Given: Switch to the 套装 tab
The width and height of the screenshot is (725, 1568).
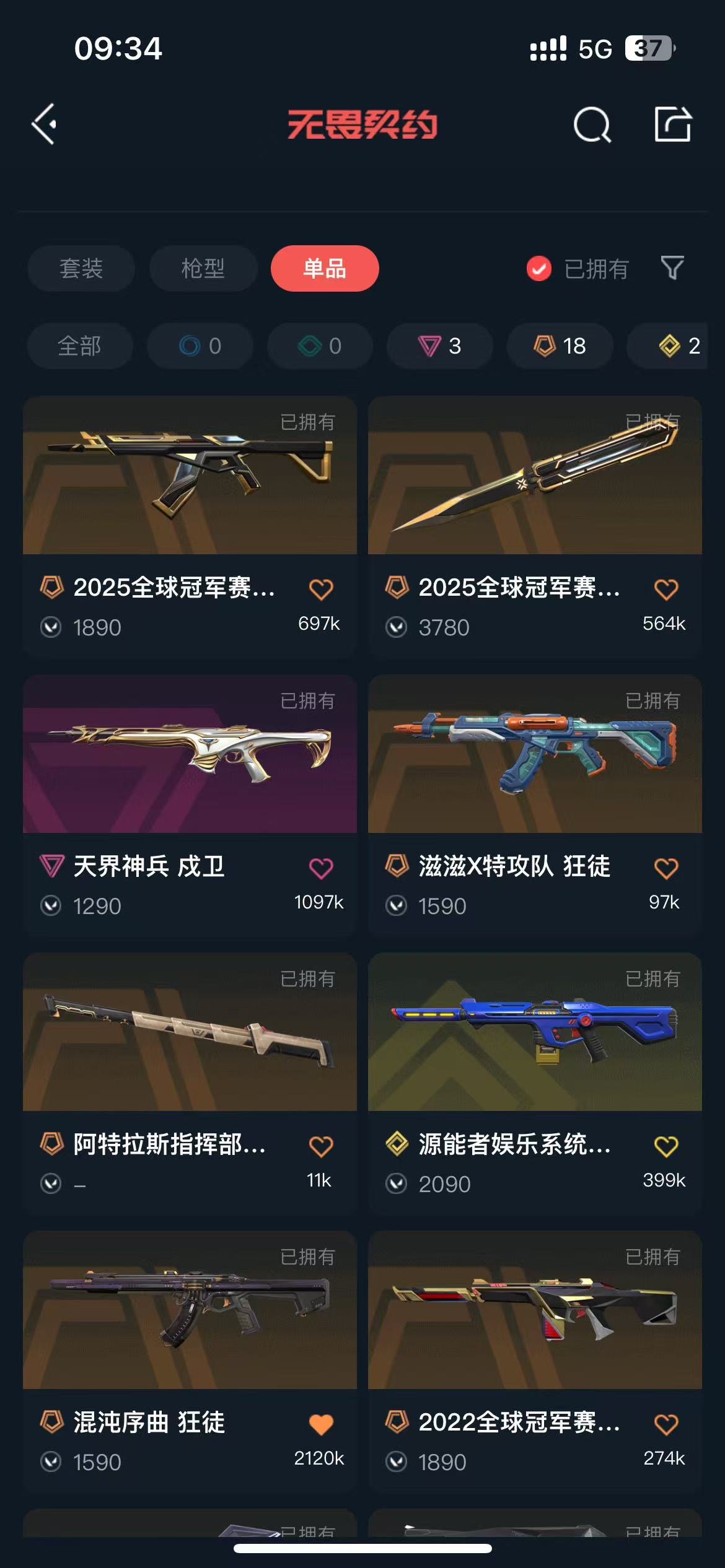Looking at the screenshot, I should (x=81, y=269).
